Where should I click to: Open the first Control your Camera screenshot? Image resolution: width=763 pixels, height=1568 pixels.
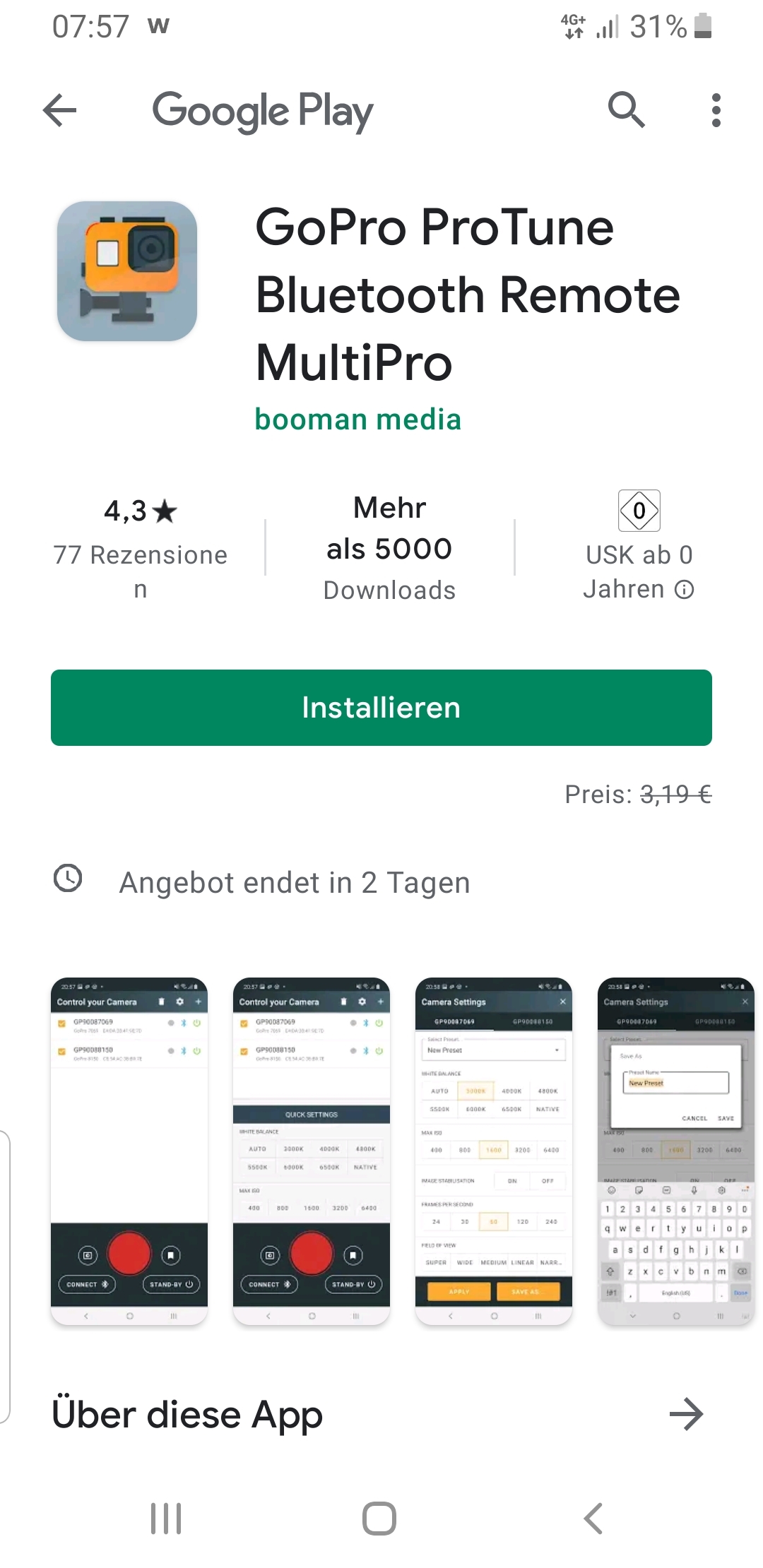point(129,1151)
